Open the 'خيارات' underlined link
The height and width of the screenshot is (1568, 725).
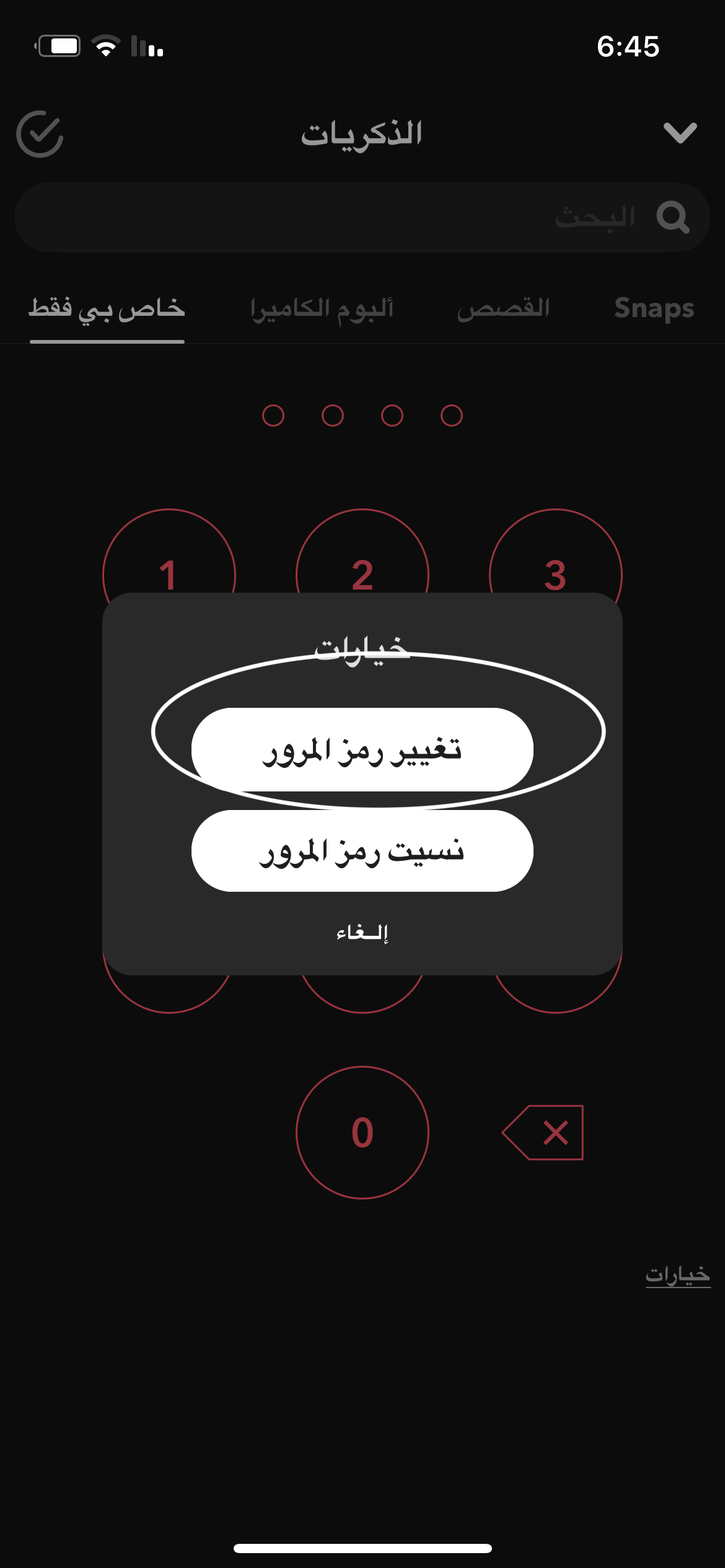tap(677, 1274)
